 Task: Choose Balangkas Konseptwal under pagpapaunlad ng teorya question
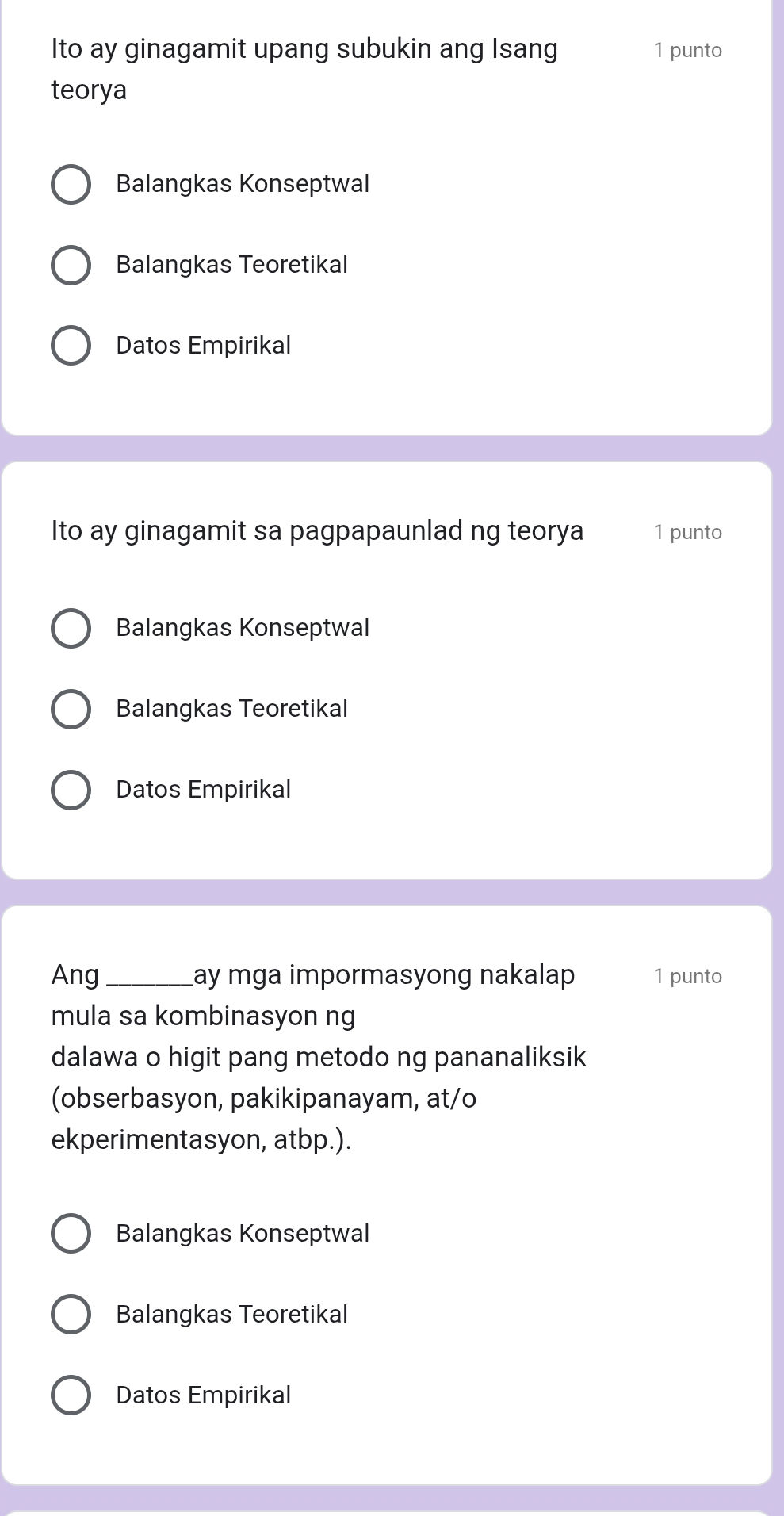[x=72, y=629]
